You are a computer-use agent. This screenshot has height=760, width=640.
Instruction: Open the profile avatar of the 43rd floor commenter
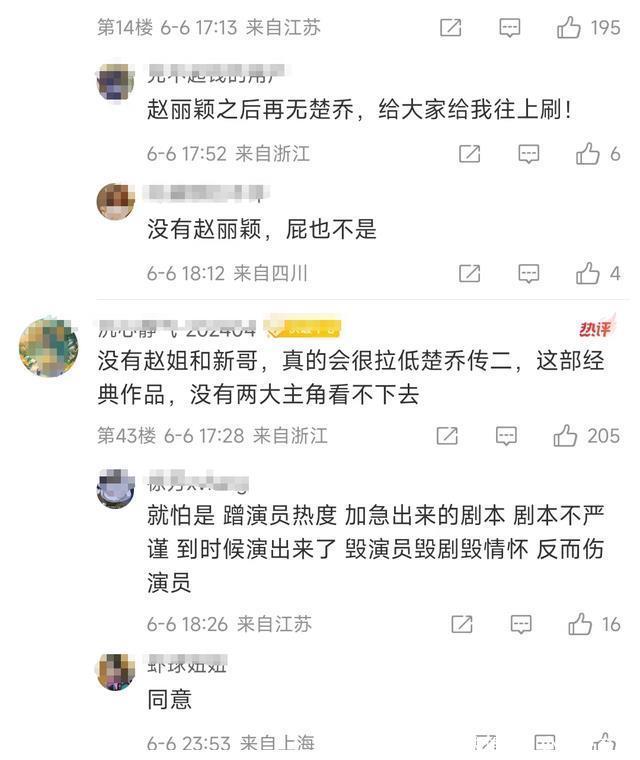tap(47, 346)
